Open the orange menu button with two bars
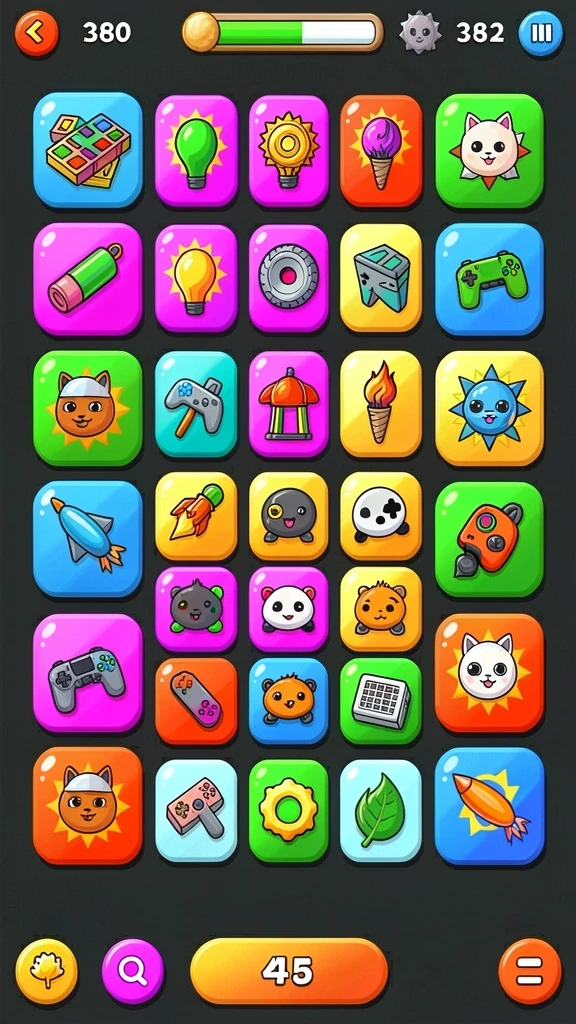The height and width of the screenshot is (1024, 576). tap(530, 972)
